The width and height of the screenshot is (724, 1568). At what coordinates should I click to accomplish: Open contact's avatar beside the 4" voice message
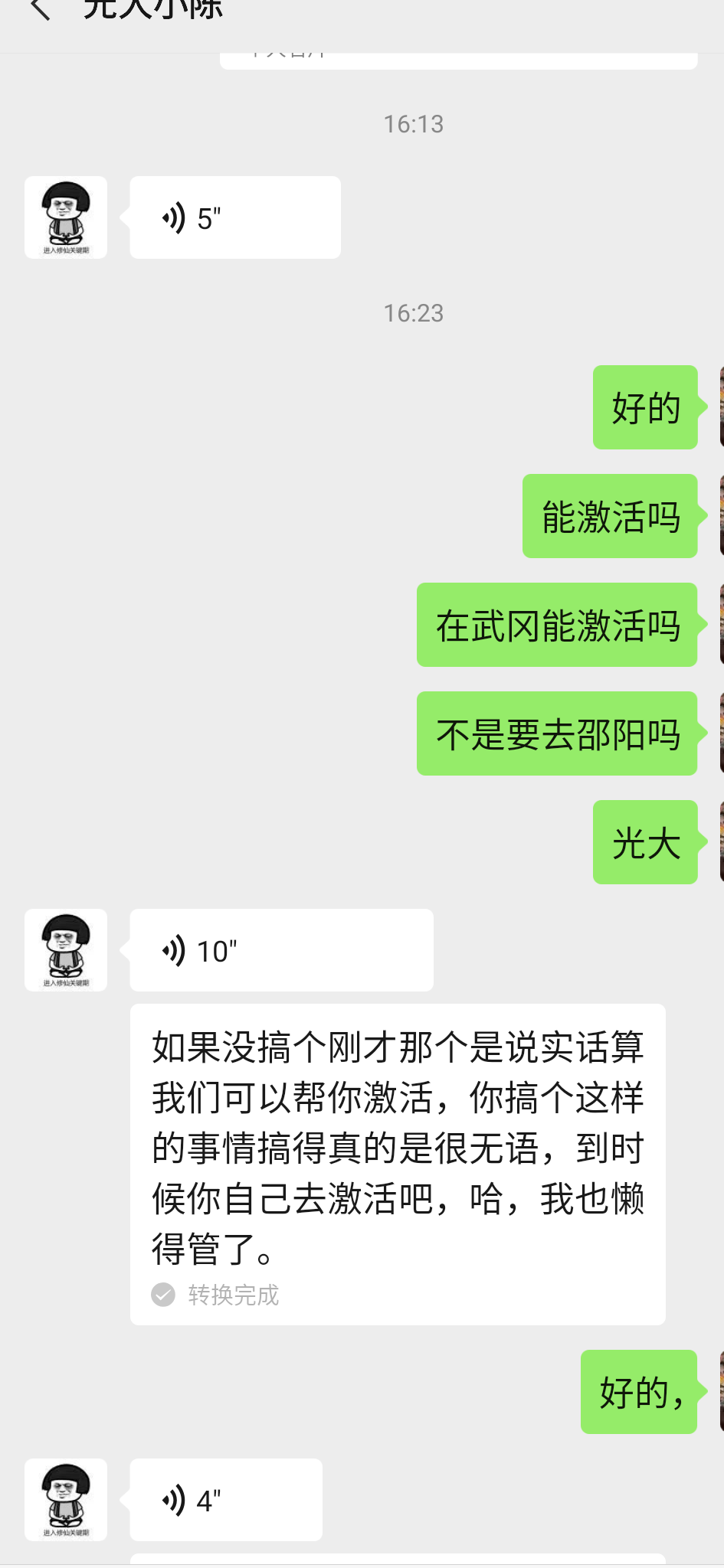(x=66, y=1500)
